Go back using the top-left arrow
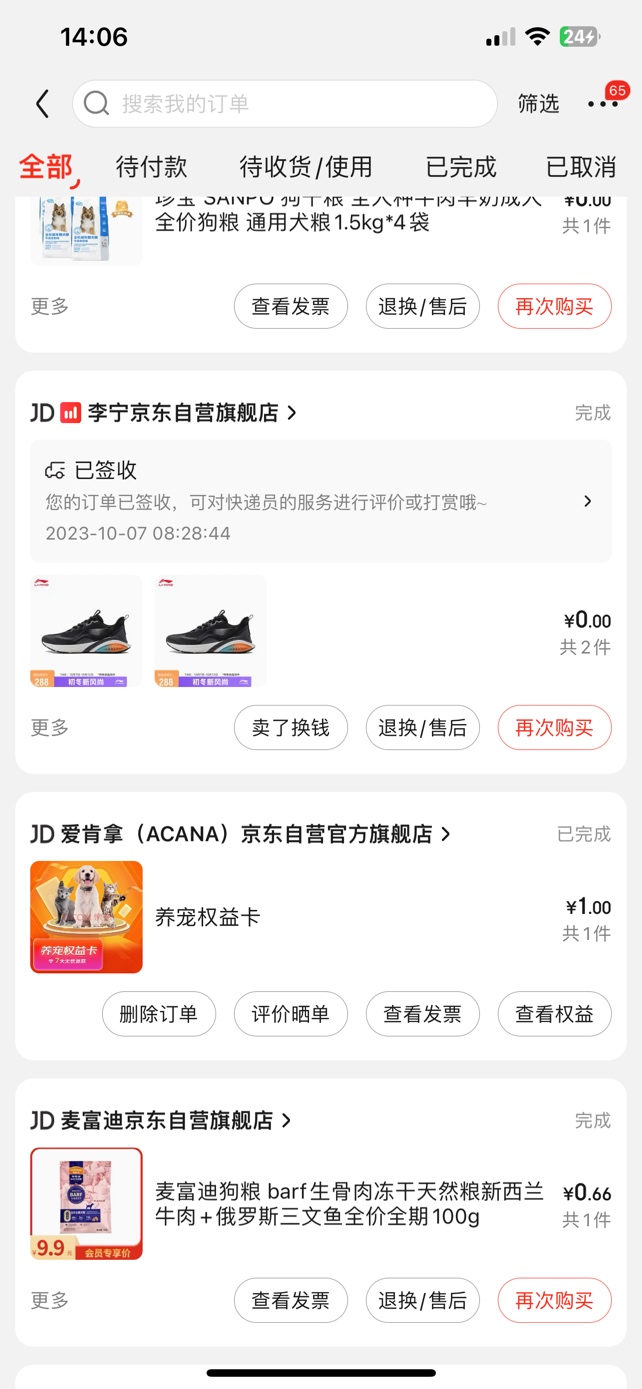This screenshot has width=642, height=1389. [42, 104]
